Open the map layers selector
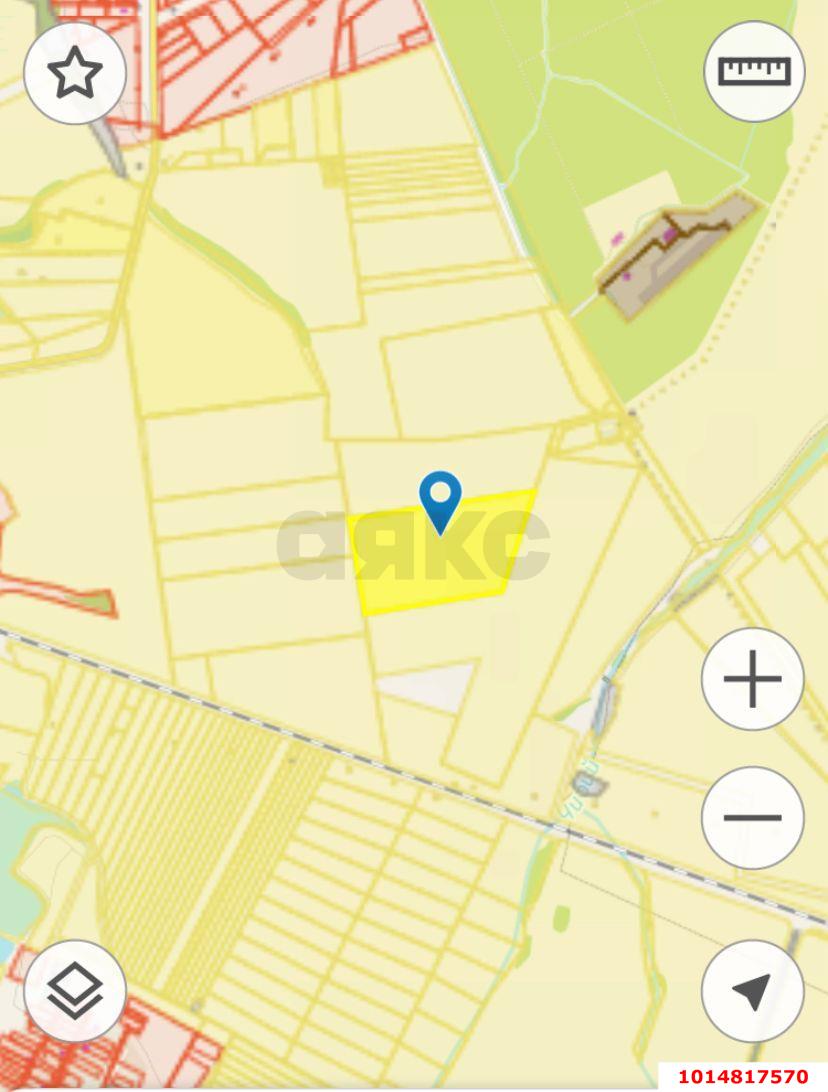828x1092 pixels. click(75, 991)
